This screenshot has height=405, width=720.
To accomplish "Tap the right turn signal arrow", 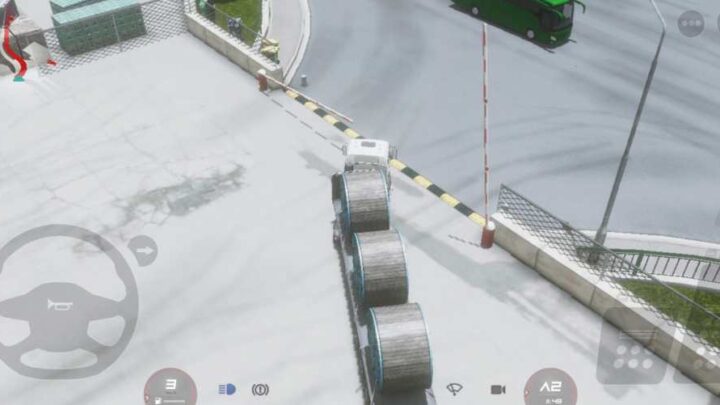I will [143, 250].
